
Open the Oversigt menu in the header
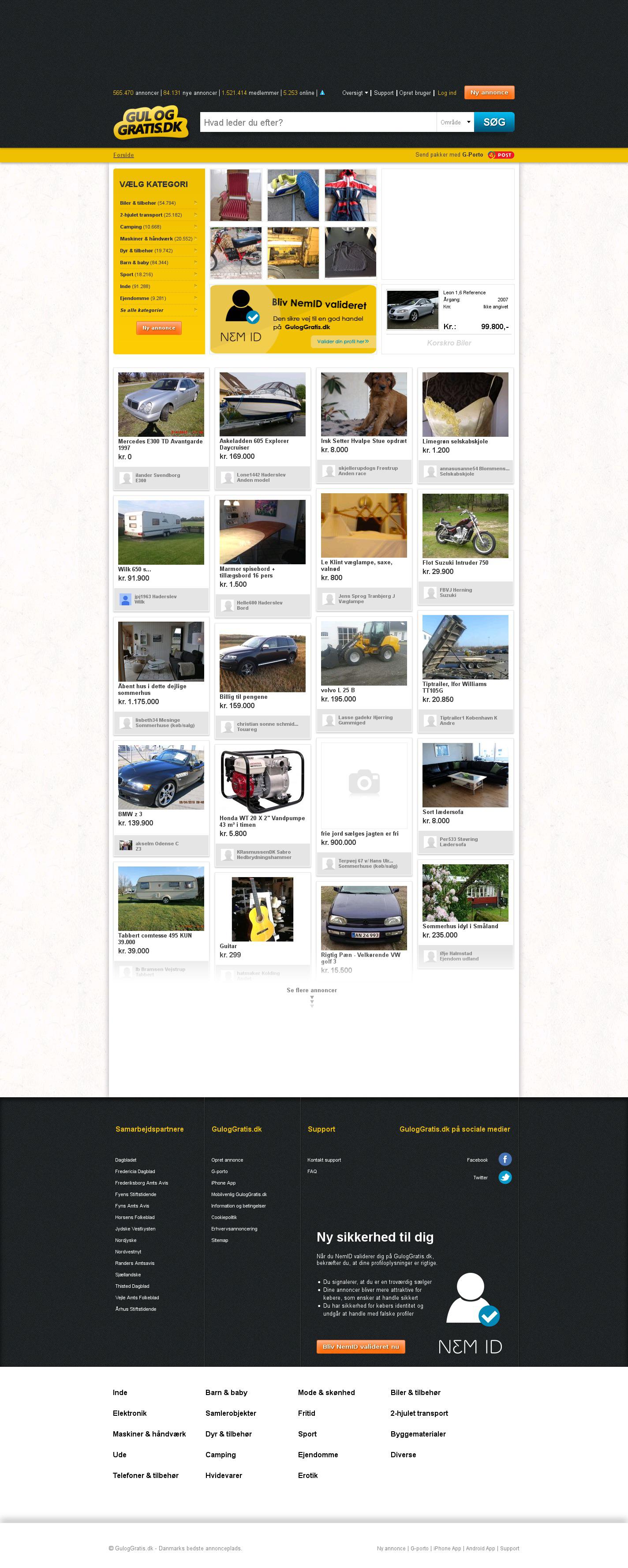pos(355,93)
